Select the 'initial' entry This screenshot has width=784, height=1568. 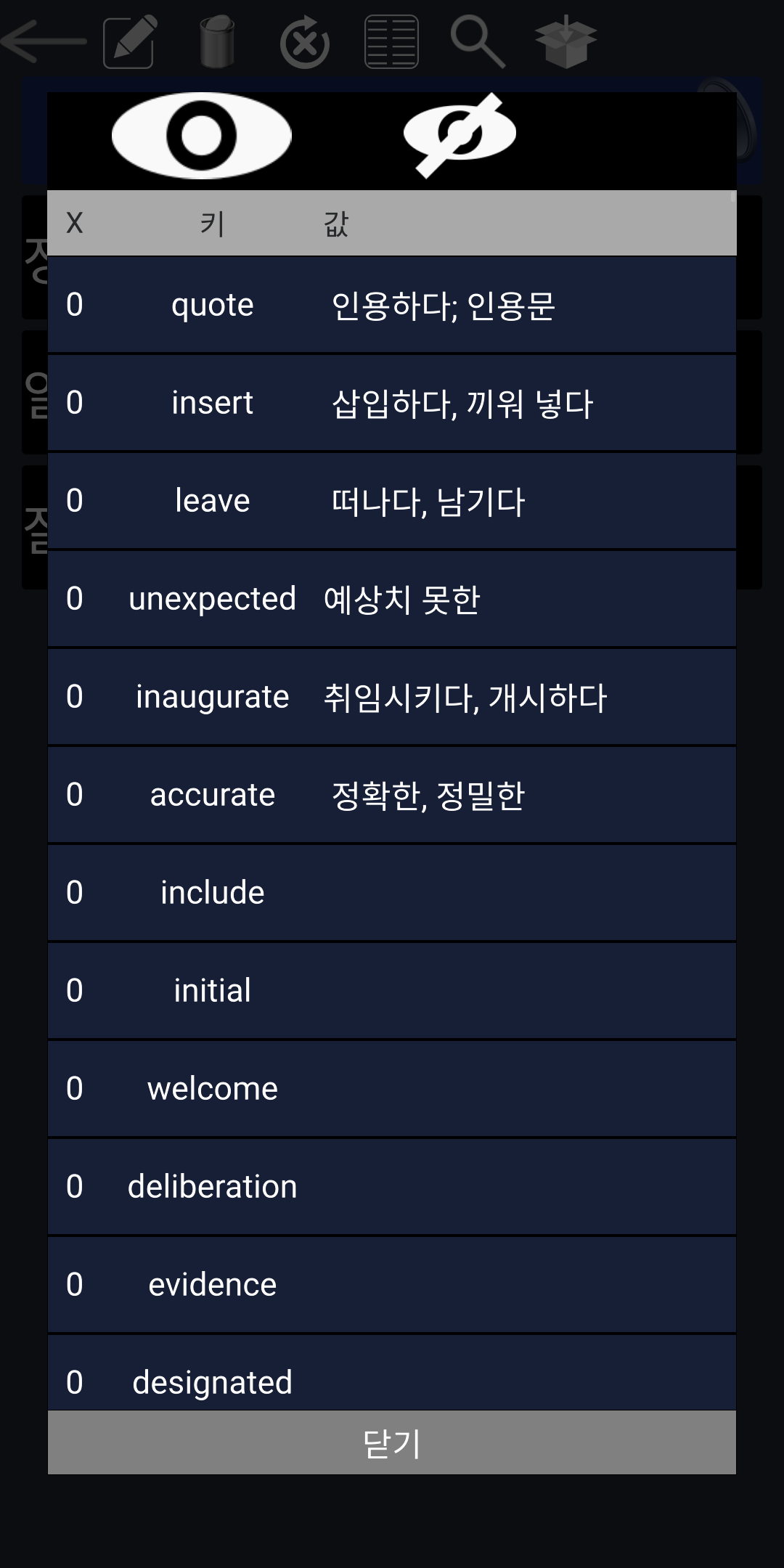[392, 991]
